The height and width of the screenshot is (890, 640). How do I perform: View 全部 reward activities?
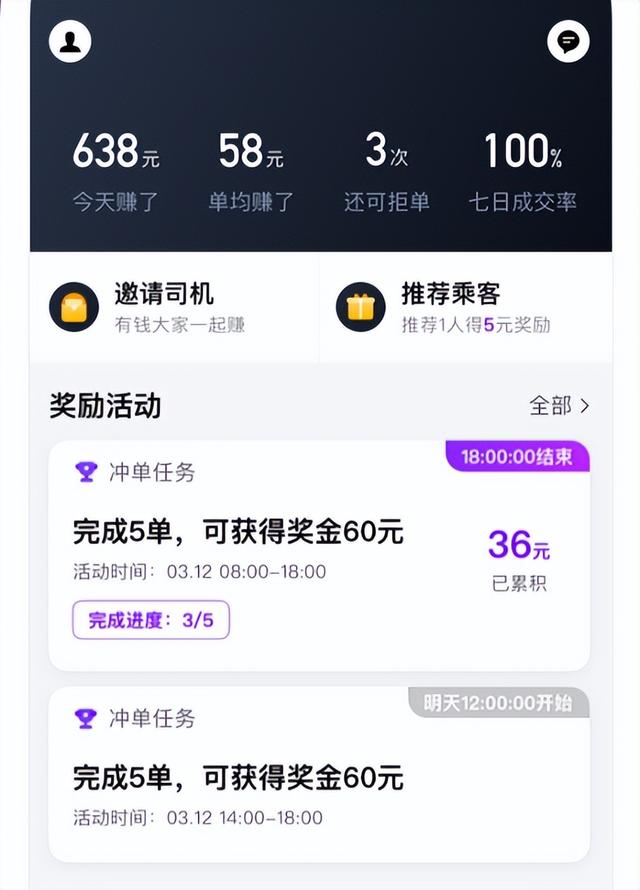(x=559, y=405)
